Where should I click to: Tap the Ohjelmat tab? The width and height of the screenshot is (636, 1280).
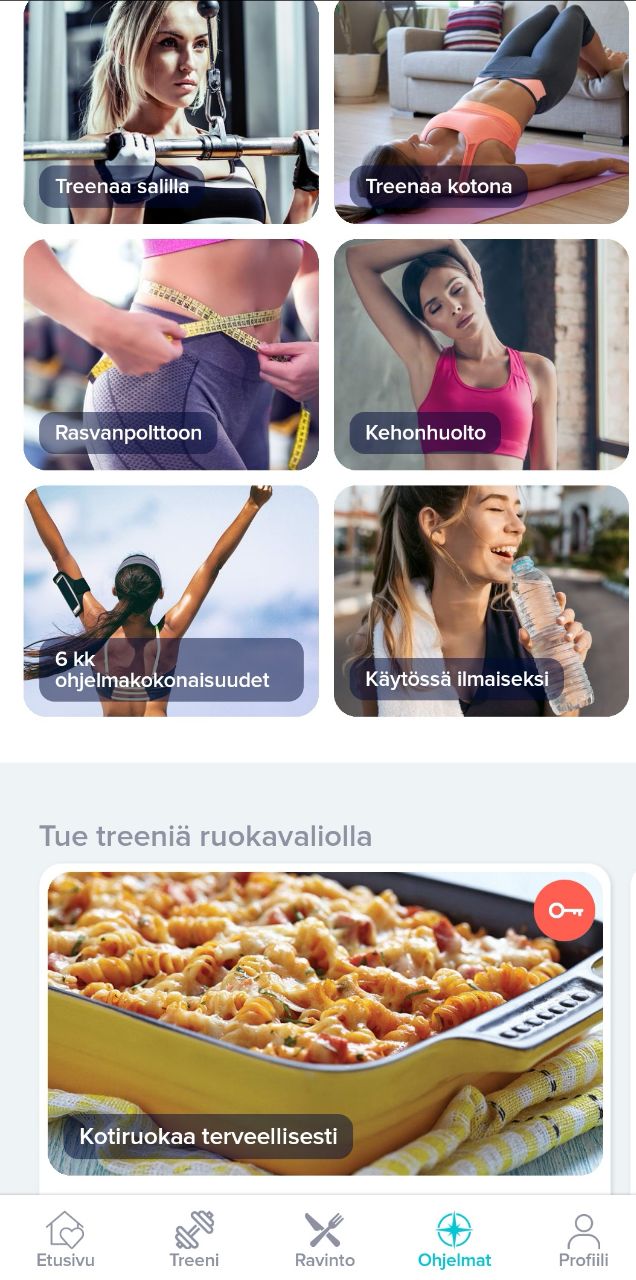point(454,1240)
